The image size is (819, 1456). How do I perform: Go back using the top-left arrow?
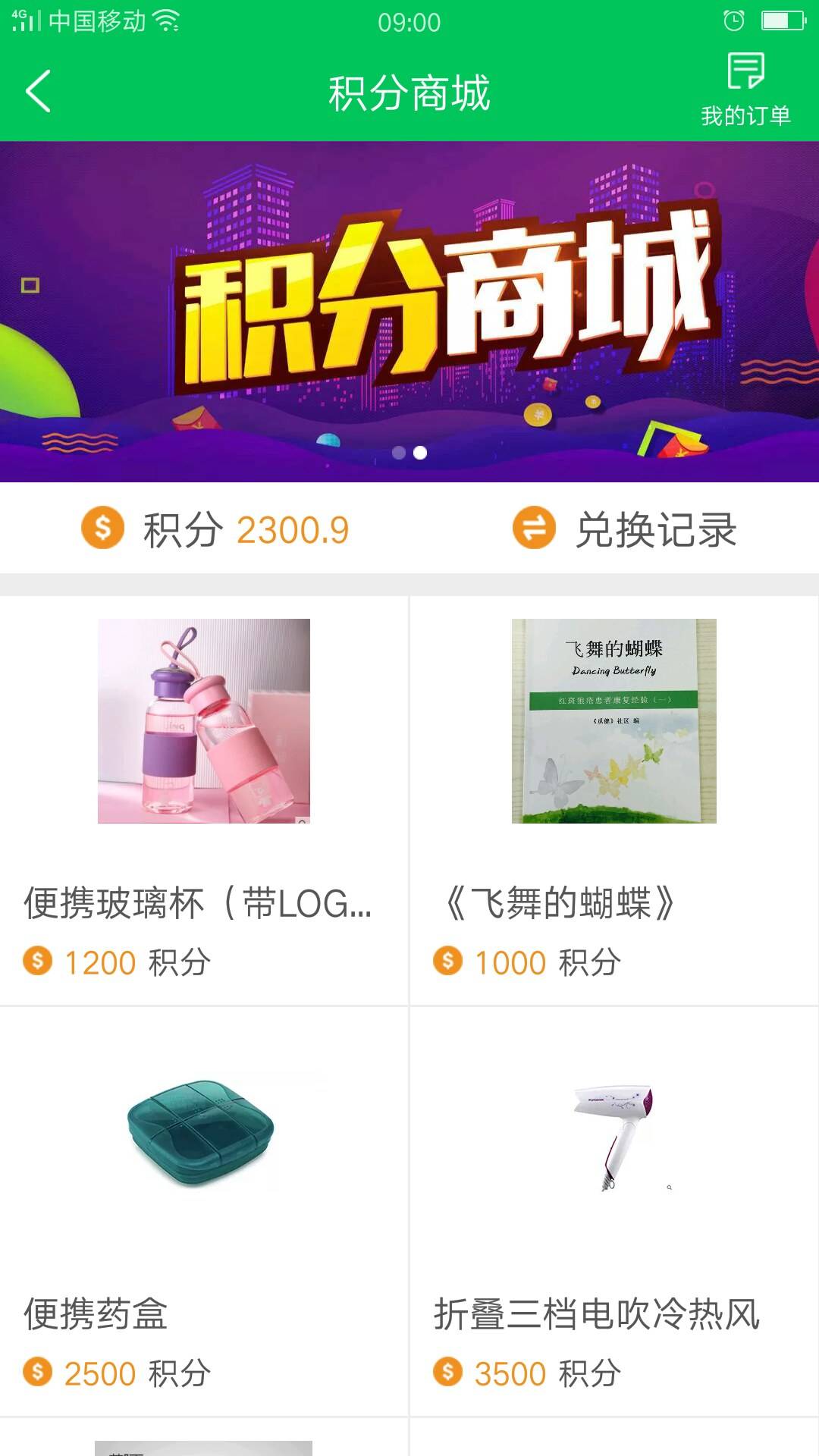(38, 92)
